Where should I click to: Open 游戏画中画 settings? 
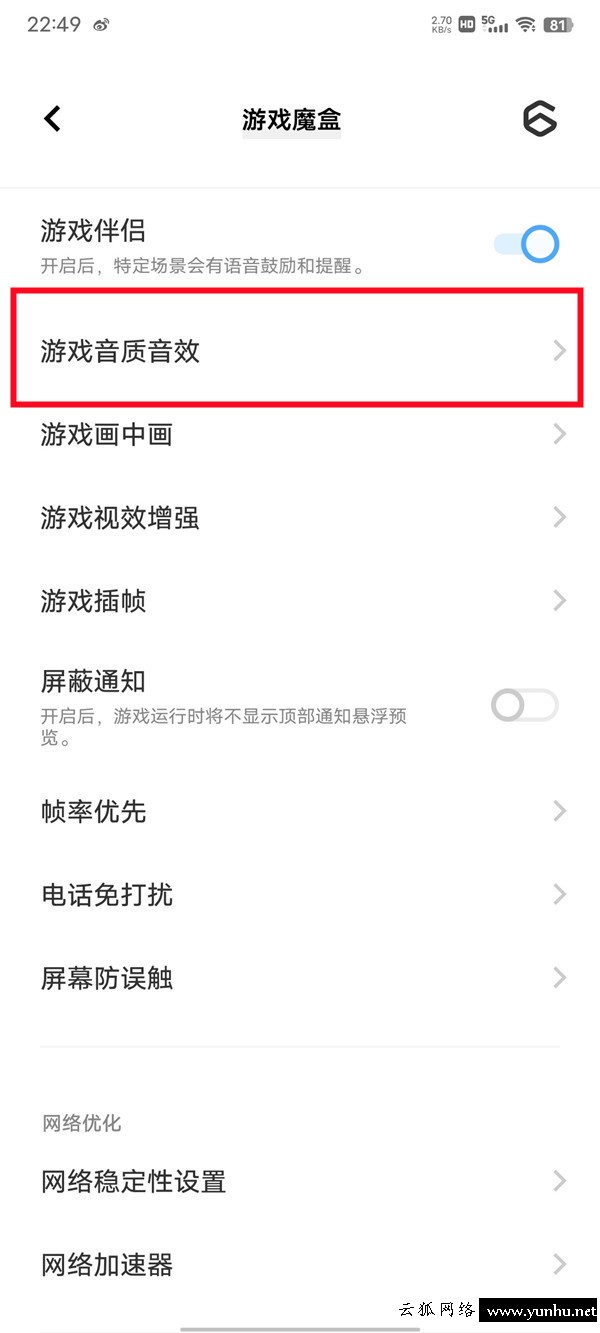coord(300,434)
